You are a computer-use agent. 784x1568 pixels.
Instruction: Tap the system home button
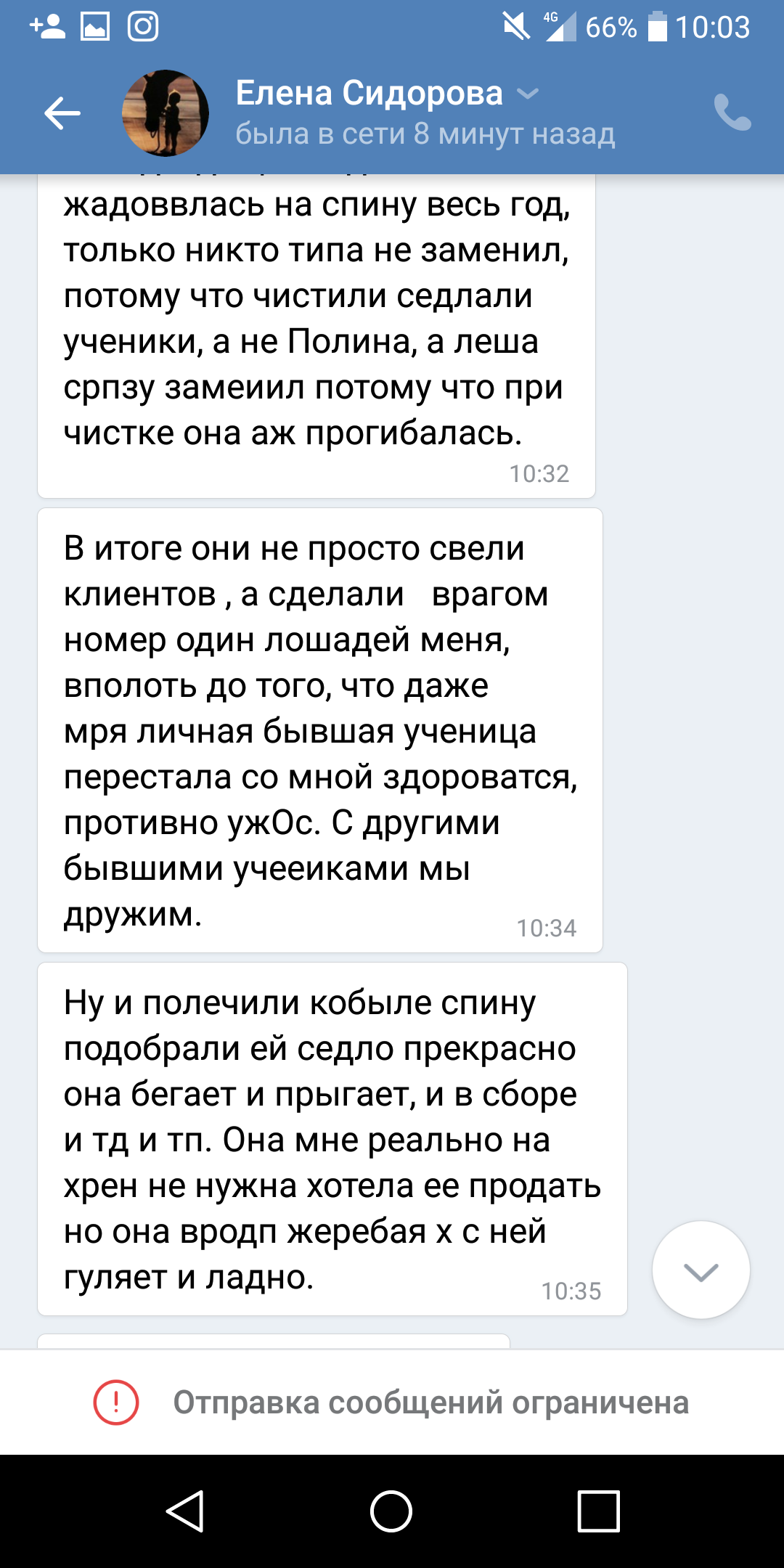pyautogui.click(x=391, y=1511)
